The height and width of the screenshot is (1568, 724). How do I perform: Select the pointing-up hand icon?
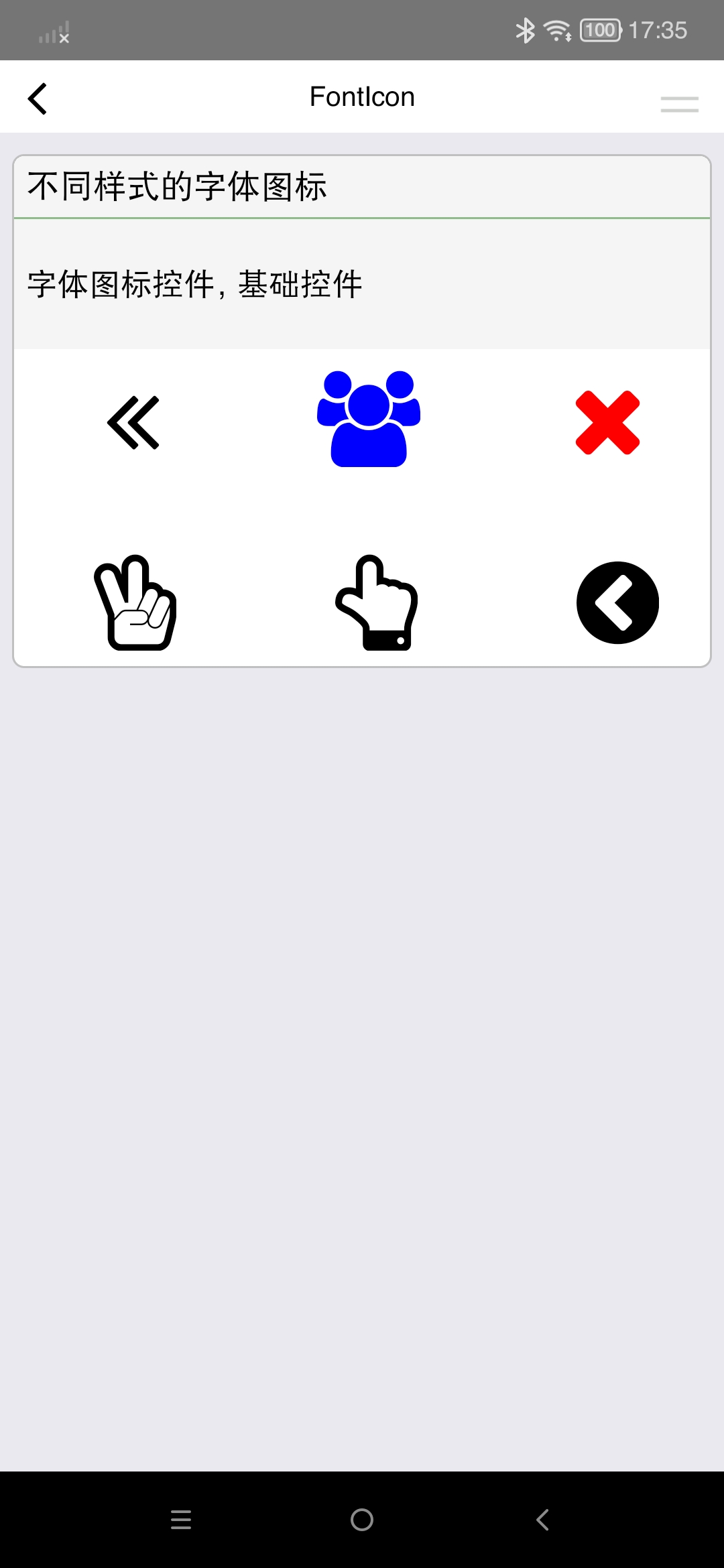377,602
